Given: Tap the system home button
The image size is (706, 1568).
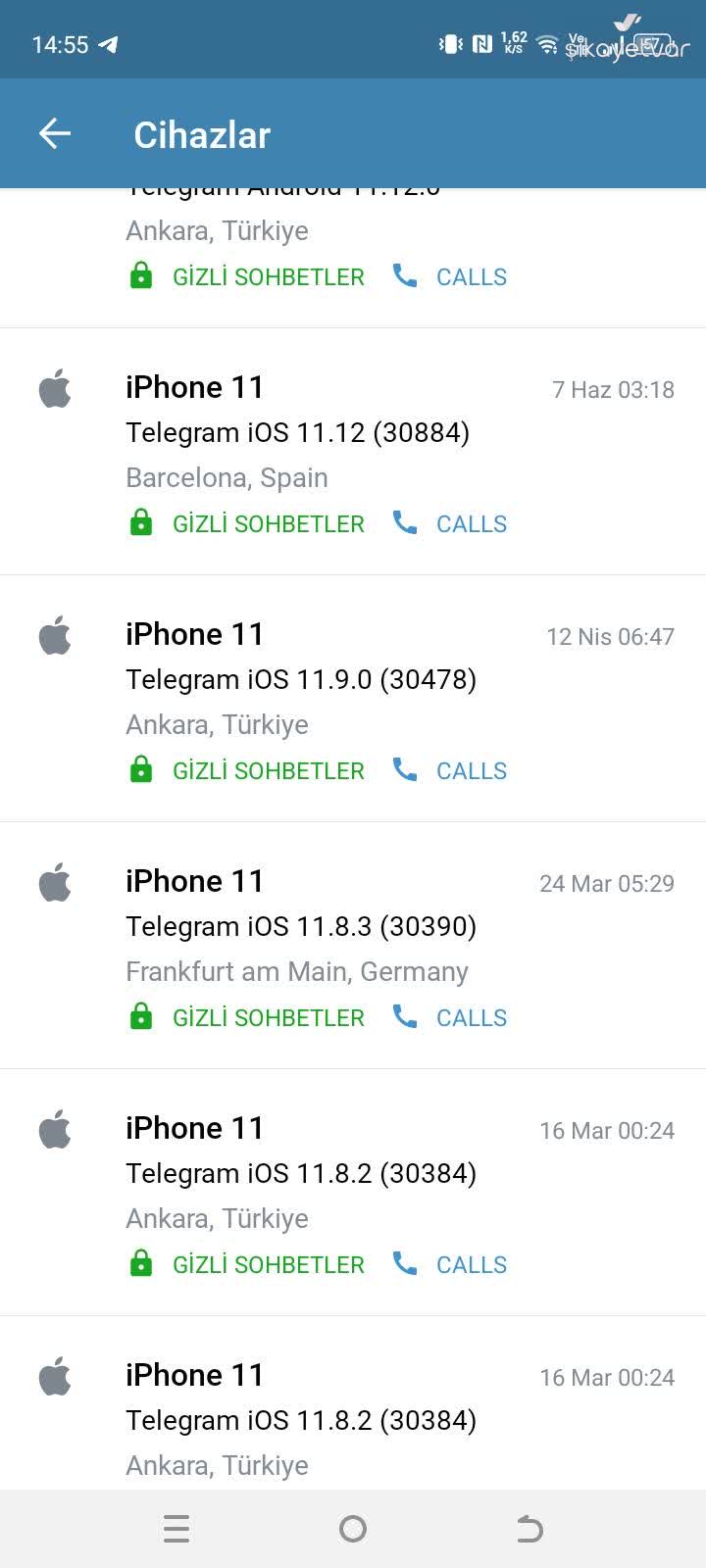Looking at the screenshot, I should (353, 1529).
